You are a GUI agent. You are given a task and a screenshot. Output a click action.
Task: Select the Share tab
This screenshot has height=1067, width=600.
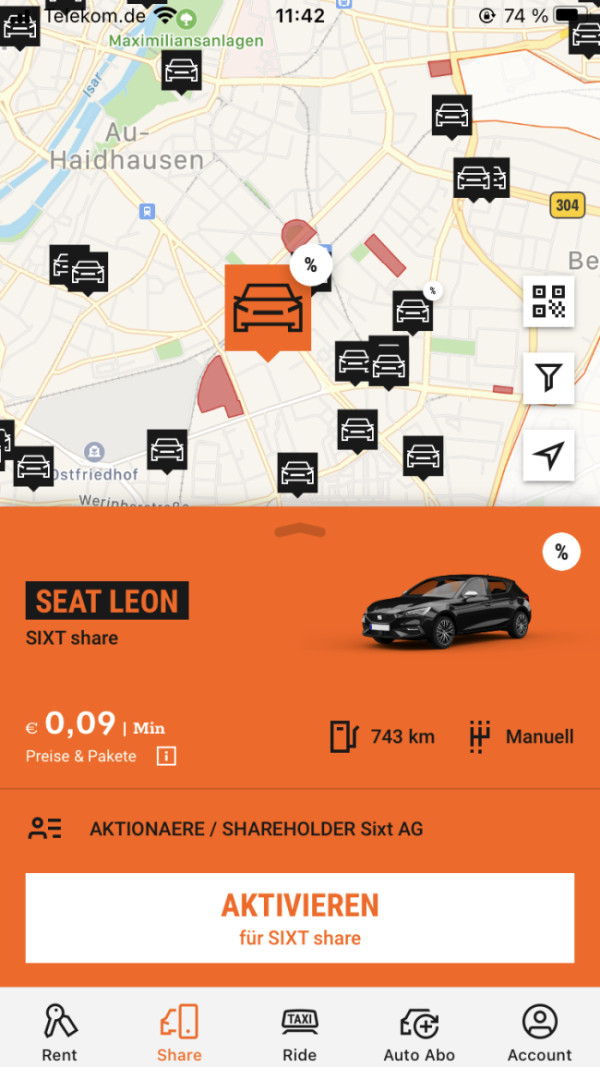click(x=179, y=1032)
